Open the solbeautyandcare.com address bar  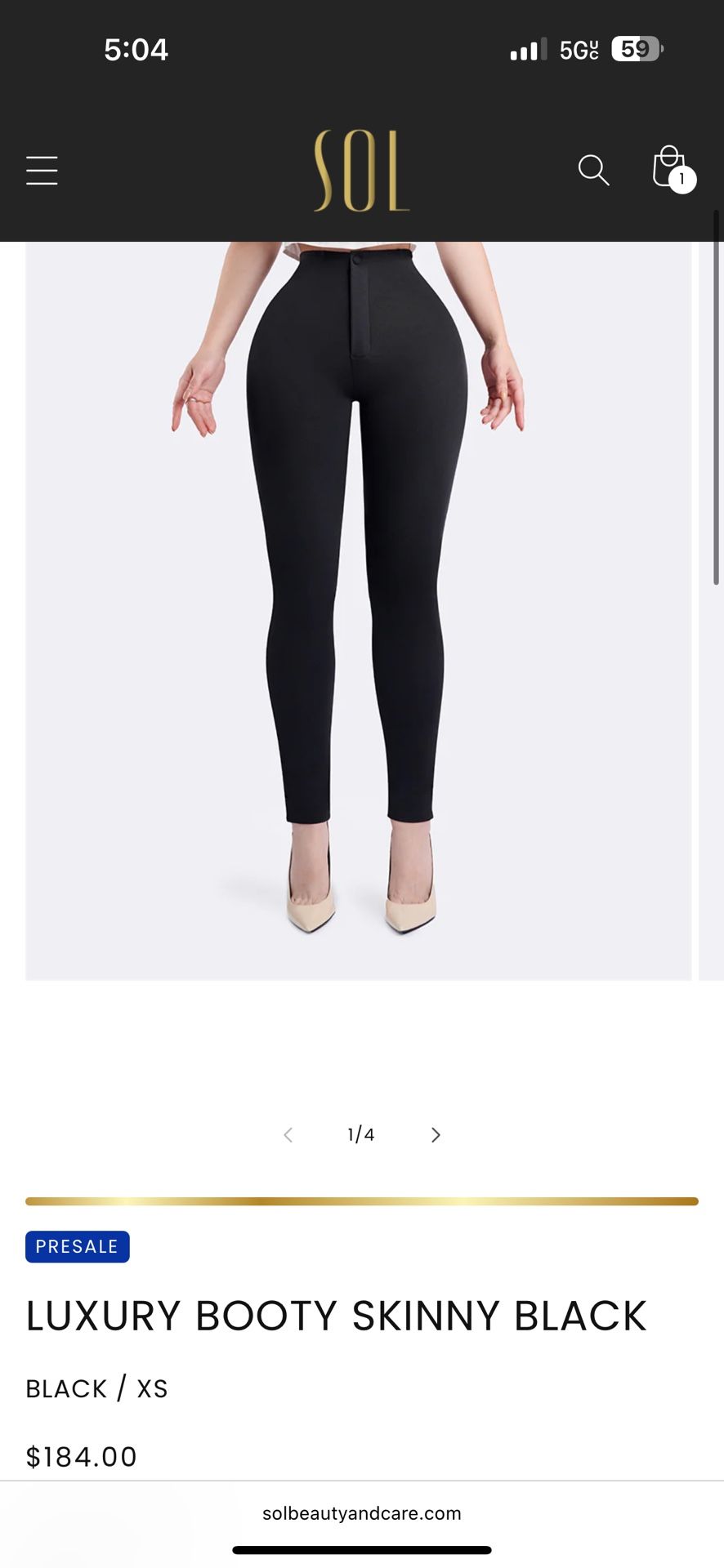(x=360, y=1513)
